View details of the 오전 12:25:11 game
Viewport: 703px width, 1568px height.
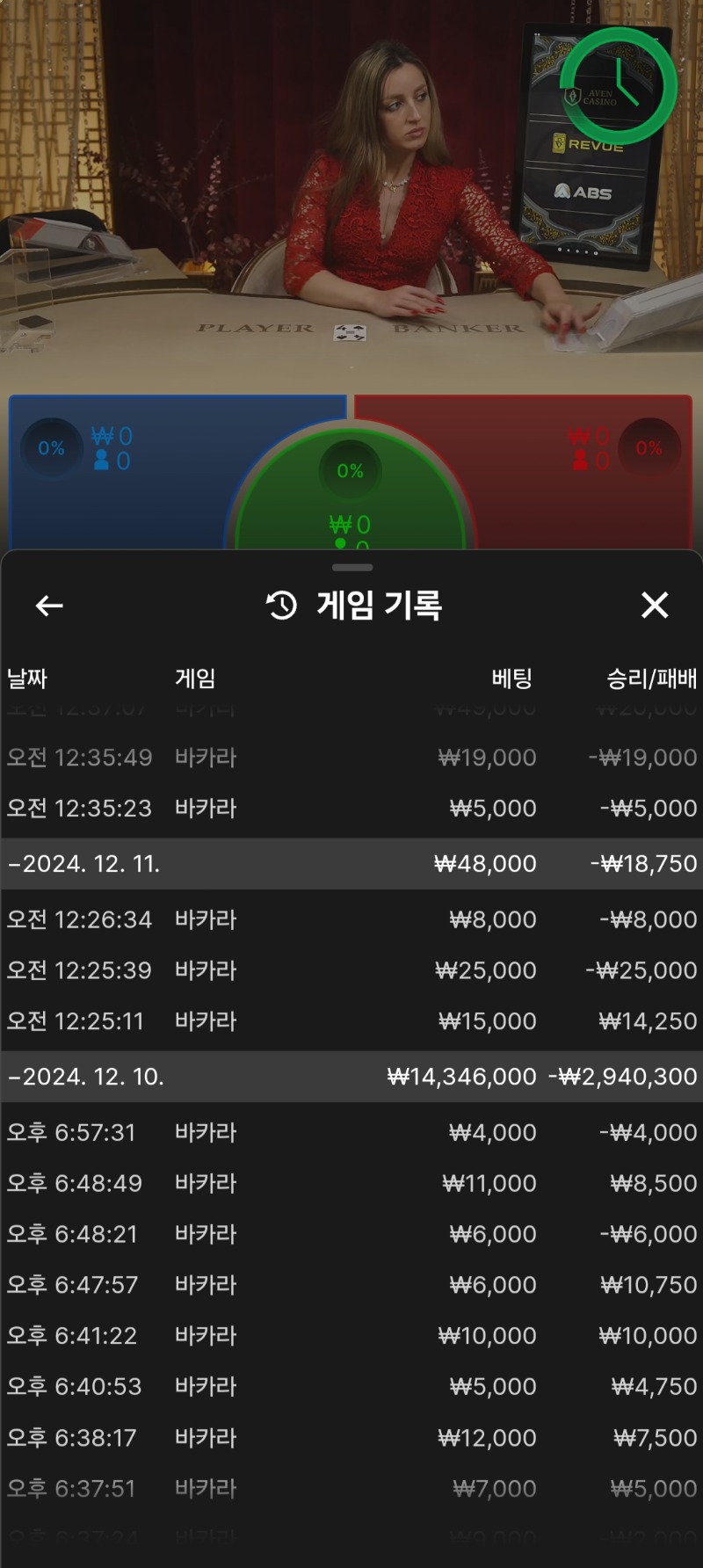(x=351, y=1021)
